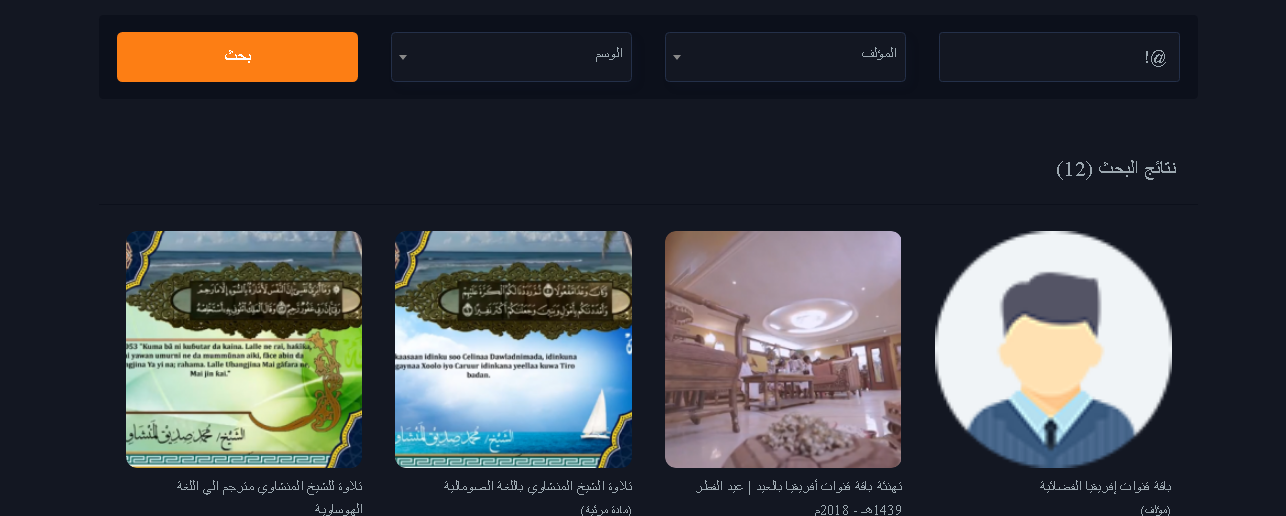Viewport: 1286px width, 516px height.
Task: Tap the orange بحث search button
Action: click(237, 57)
